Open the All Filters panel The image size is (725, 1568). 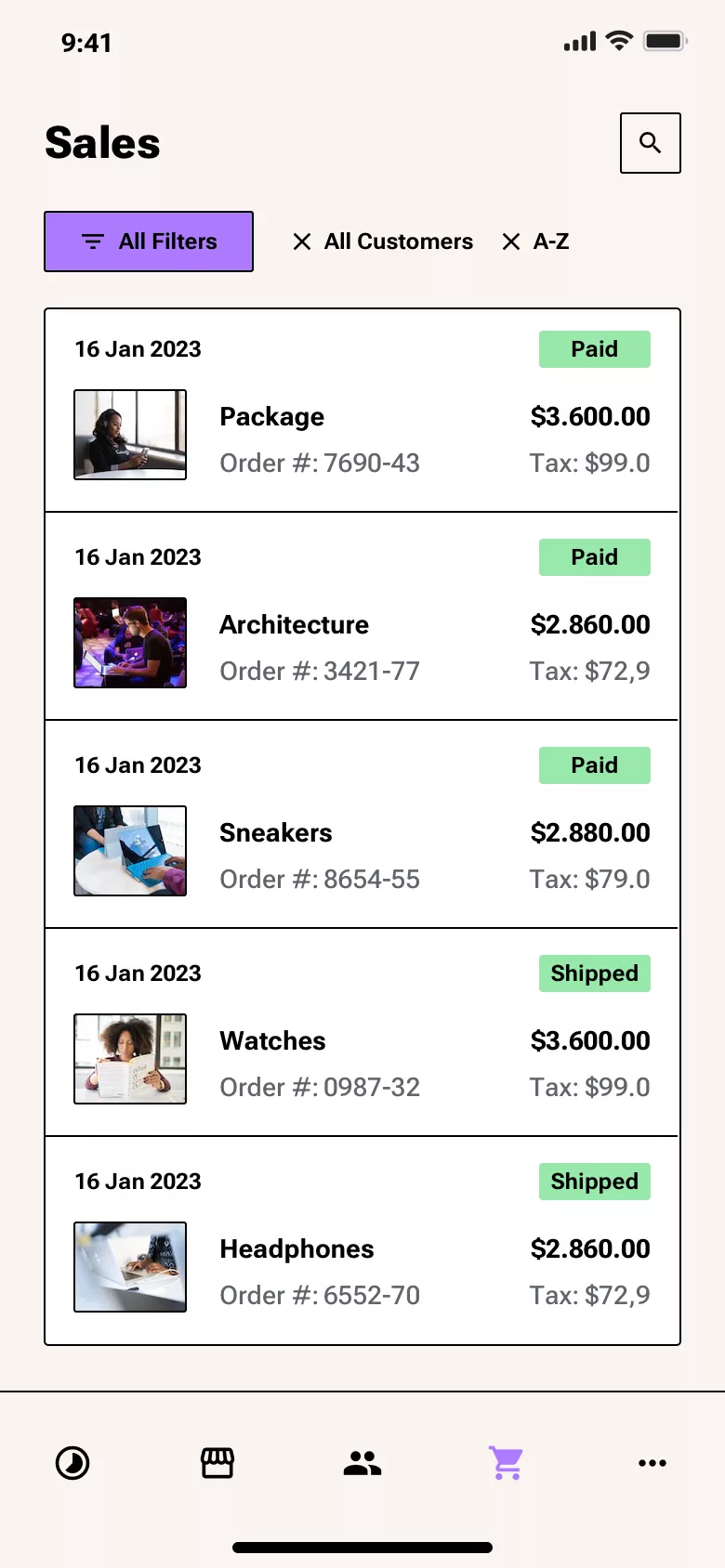(149, 241)
